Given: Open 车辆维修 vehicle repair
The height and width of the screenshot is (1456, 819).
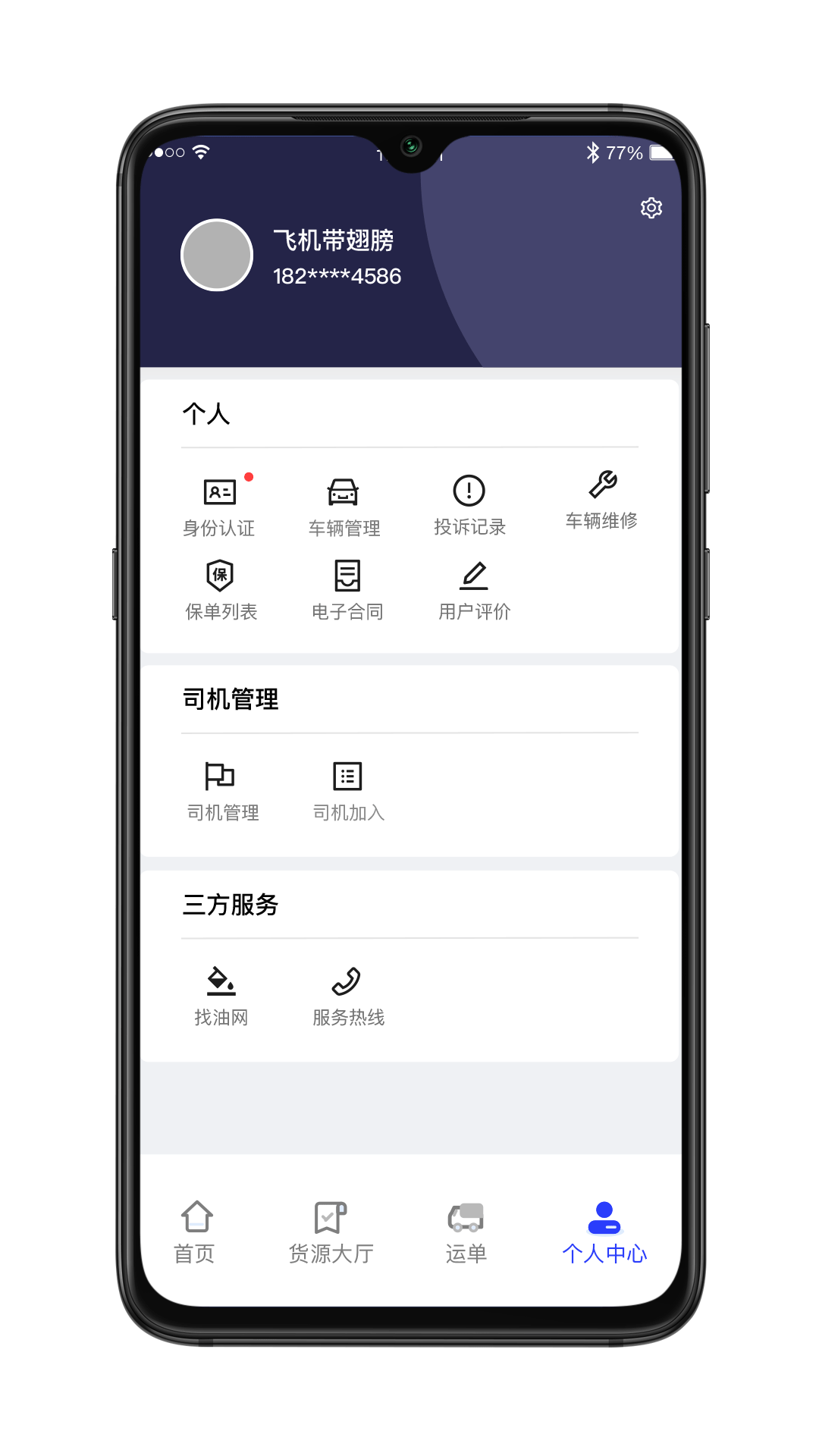Looking at the screenshot, I should tap(602, 500).
